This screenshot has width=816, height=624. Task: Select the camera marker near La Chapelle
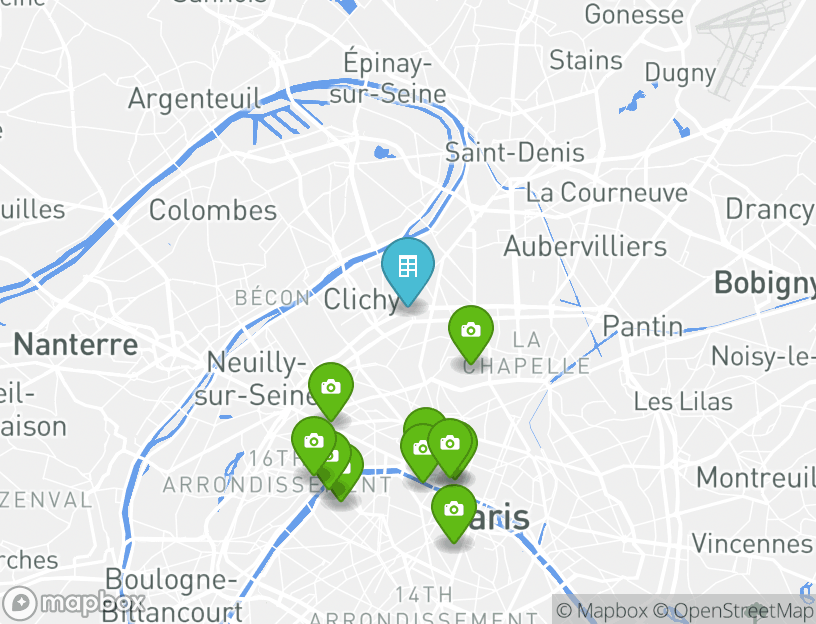tap(471, 330)
